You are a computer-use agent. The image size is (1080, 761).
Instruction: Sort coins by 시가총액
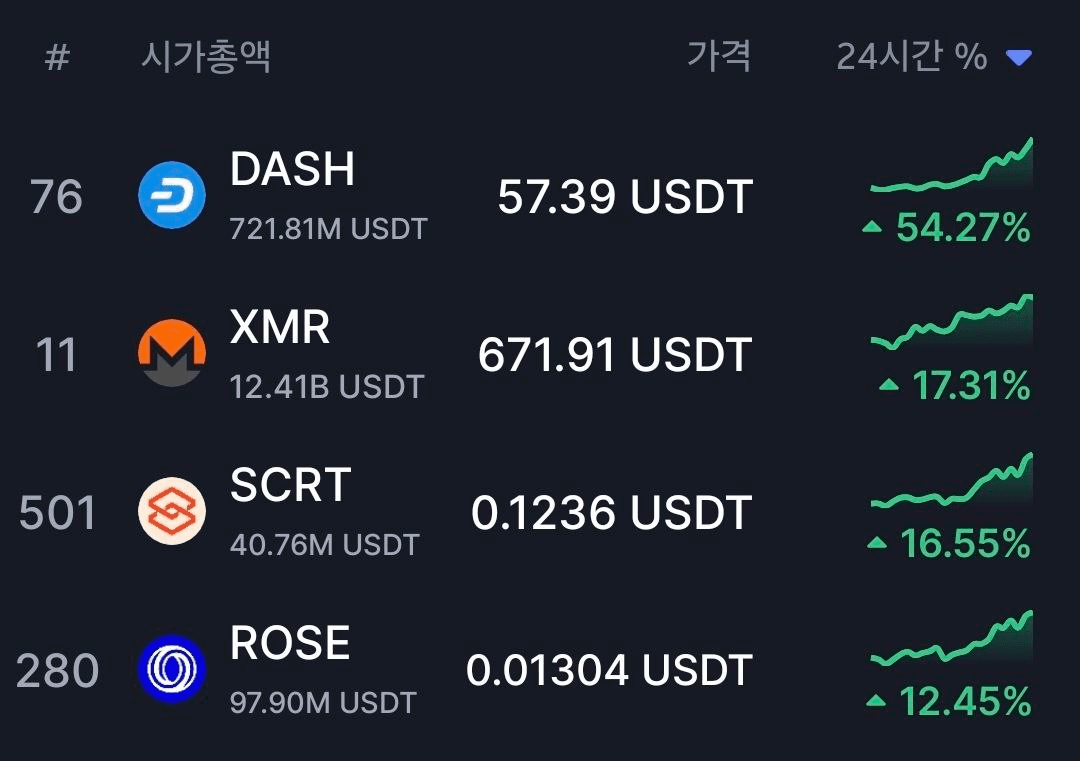click(x=206, y=57)
